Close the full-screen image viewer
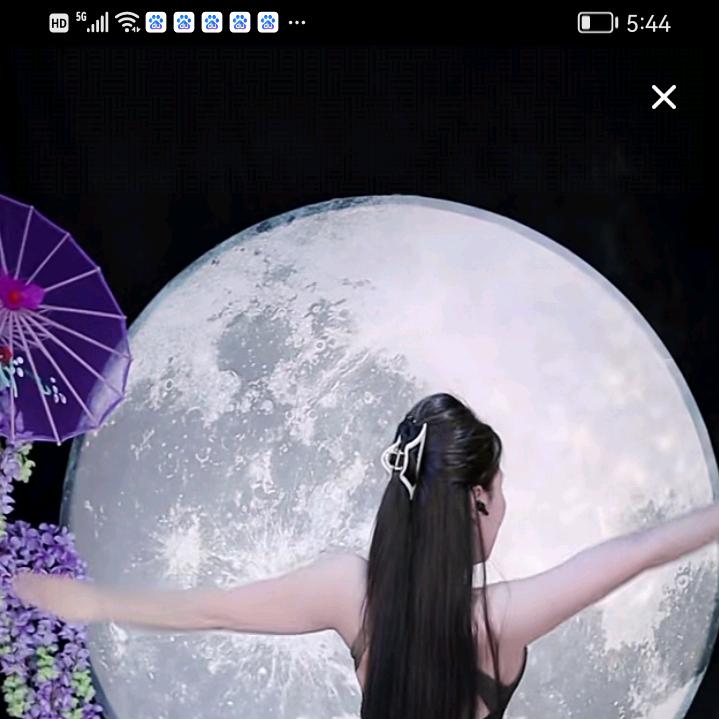 pos(663,97)
